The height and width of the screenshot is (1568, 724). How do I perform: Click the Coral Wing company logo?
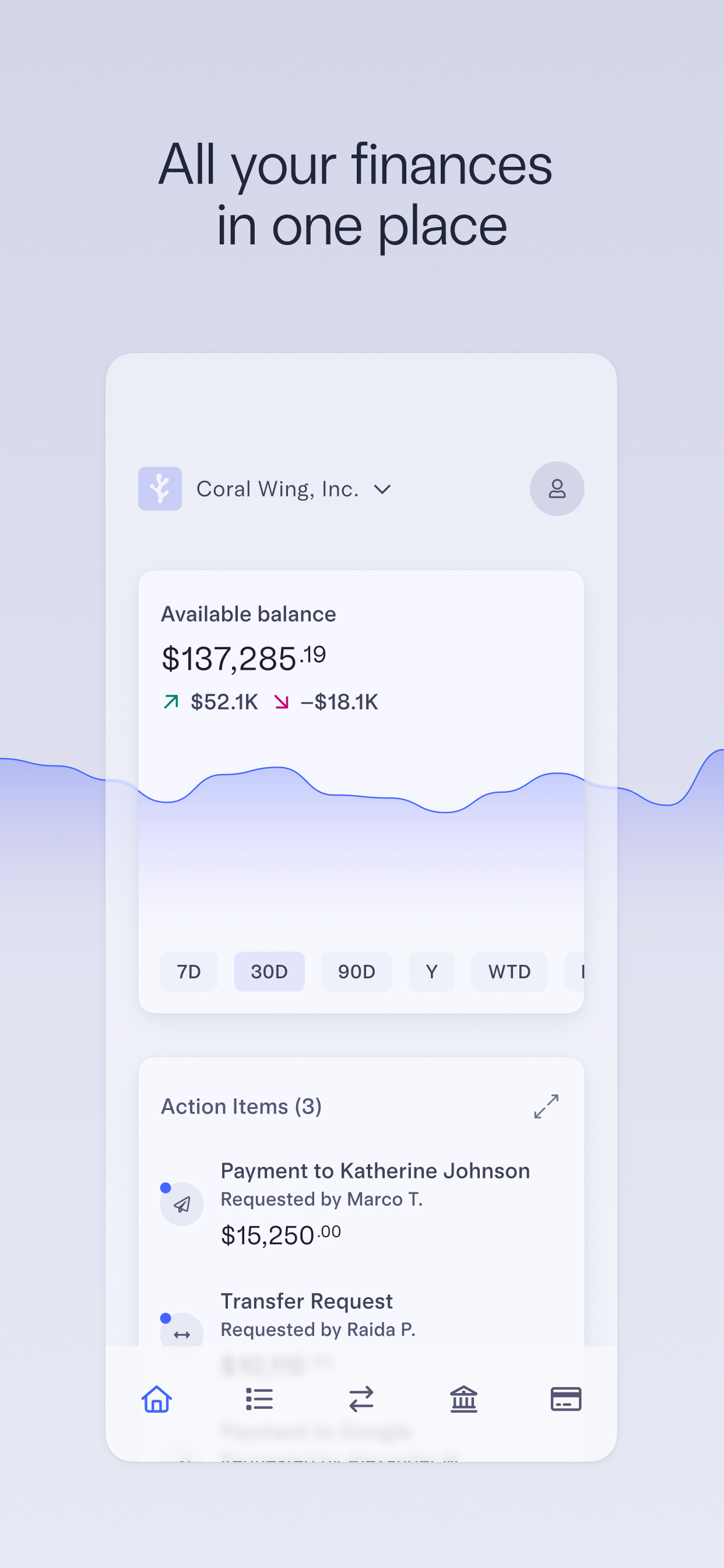160,488
